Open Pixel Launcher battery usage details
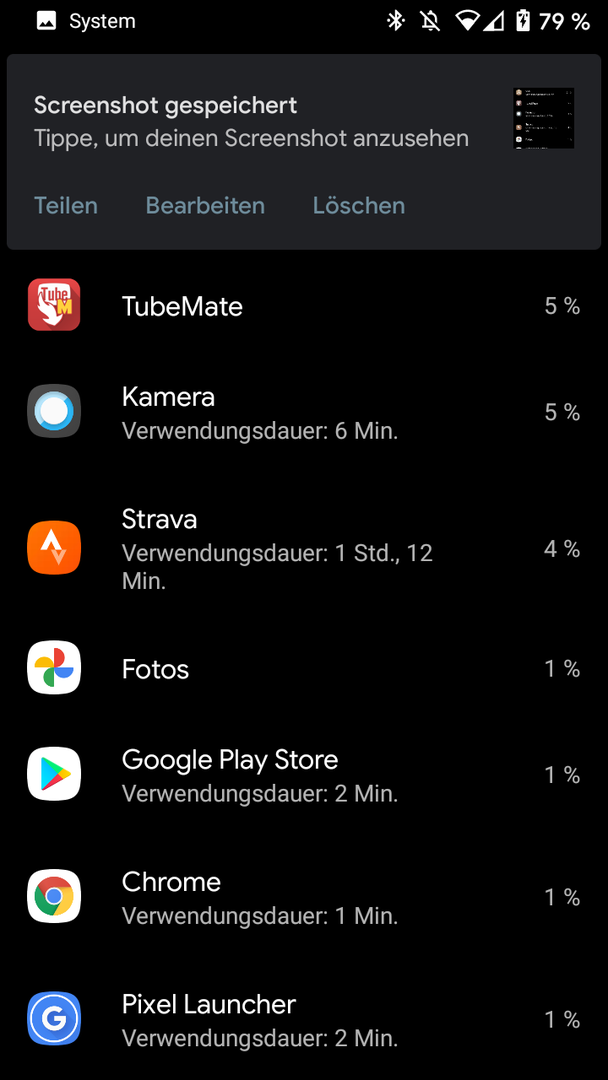 coord(304,1019)
